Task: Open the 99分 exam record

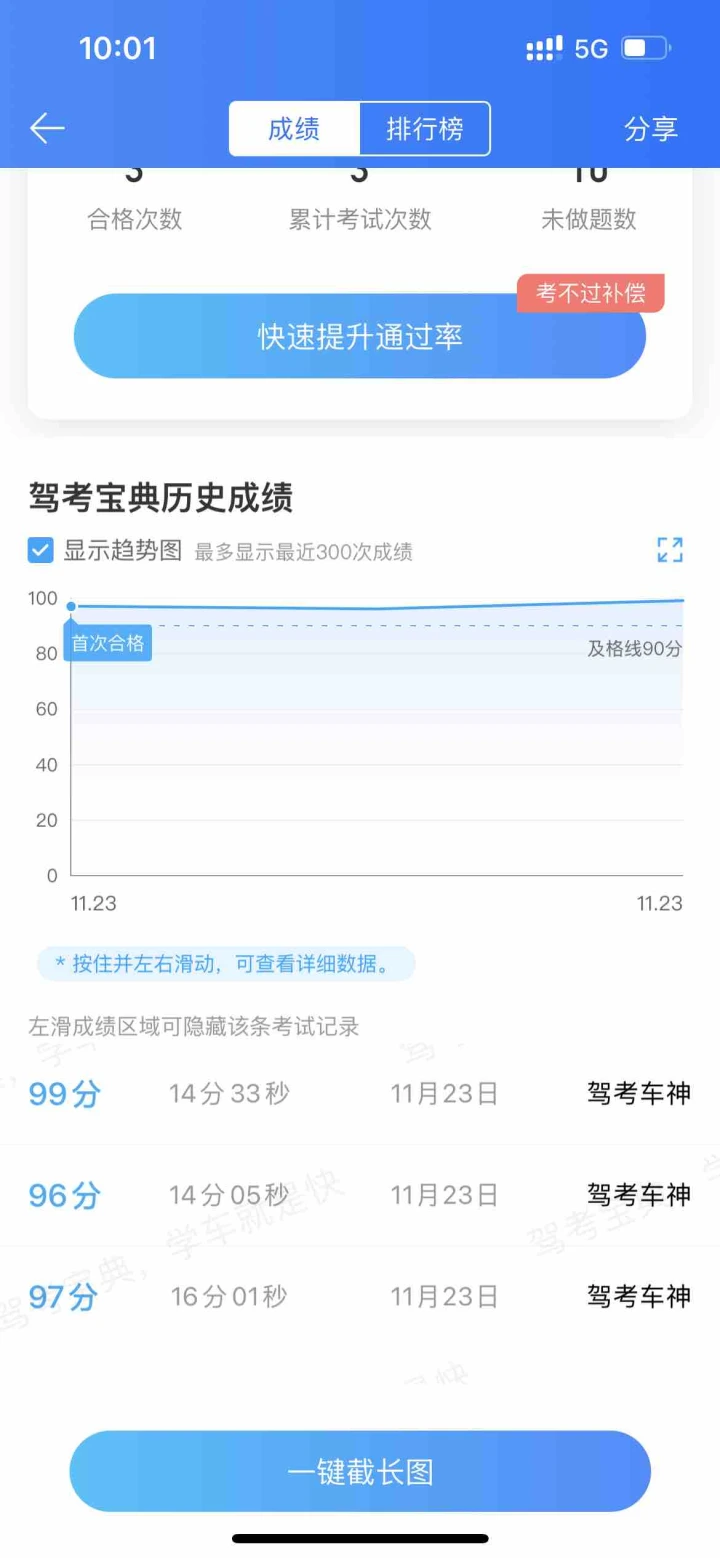Action: pos(360,1094)
